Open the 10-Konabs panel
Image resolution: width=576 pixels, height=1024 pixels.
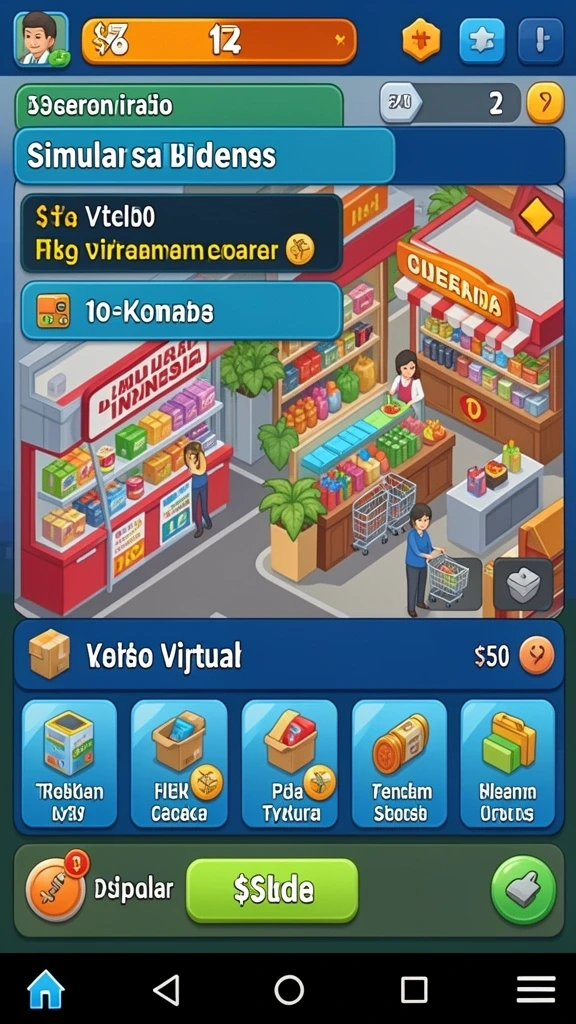pyautogui.click(x=182, y=311)
